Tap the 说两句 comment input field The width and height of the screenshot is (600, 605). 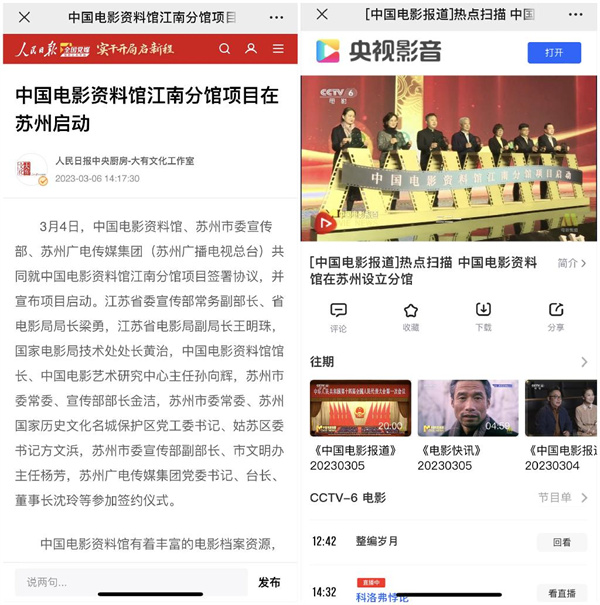pyautogui.click(x=130, y=582)
